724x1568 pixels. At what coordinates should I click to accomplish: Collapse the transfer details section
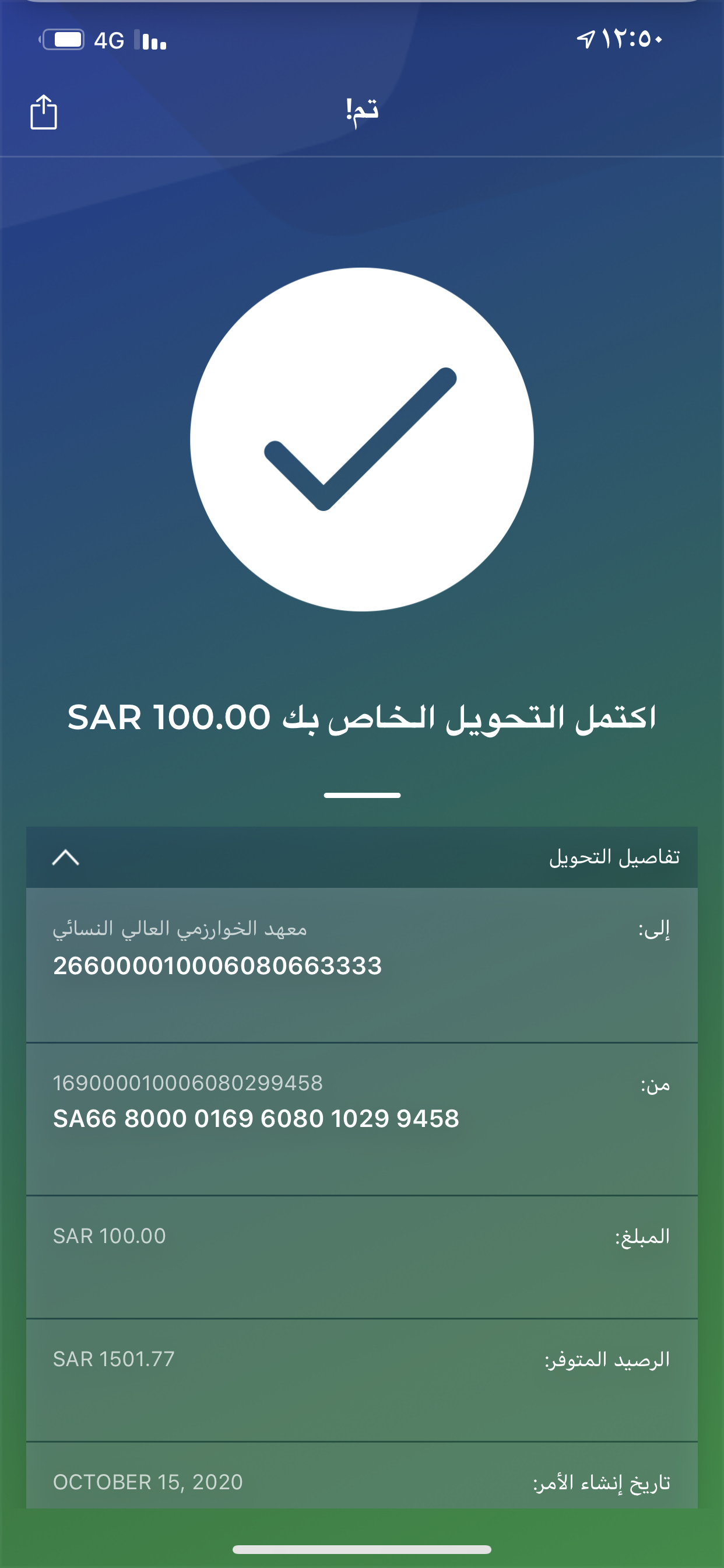point(66,857)
